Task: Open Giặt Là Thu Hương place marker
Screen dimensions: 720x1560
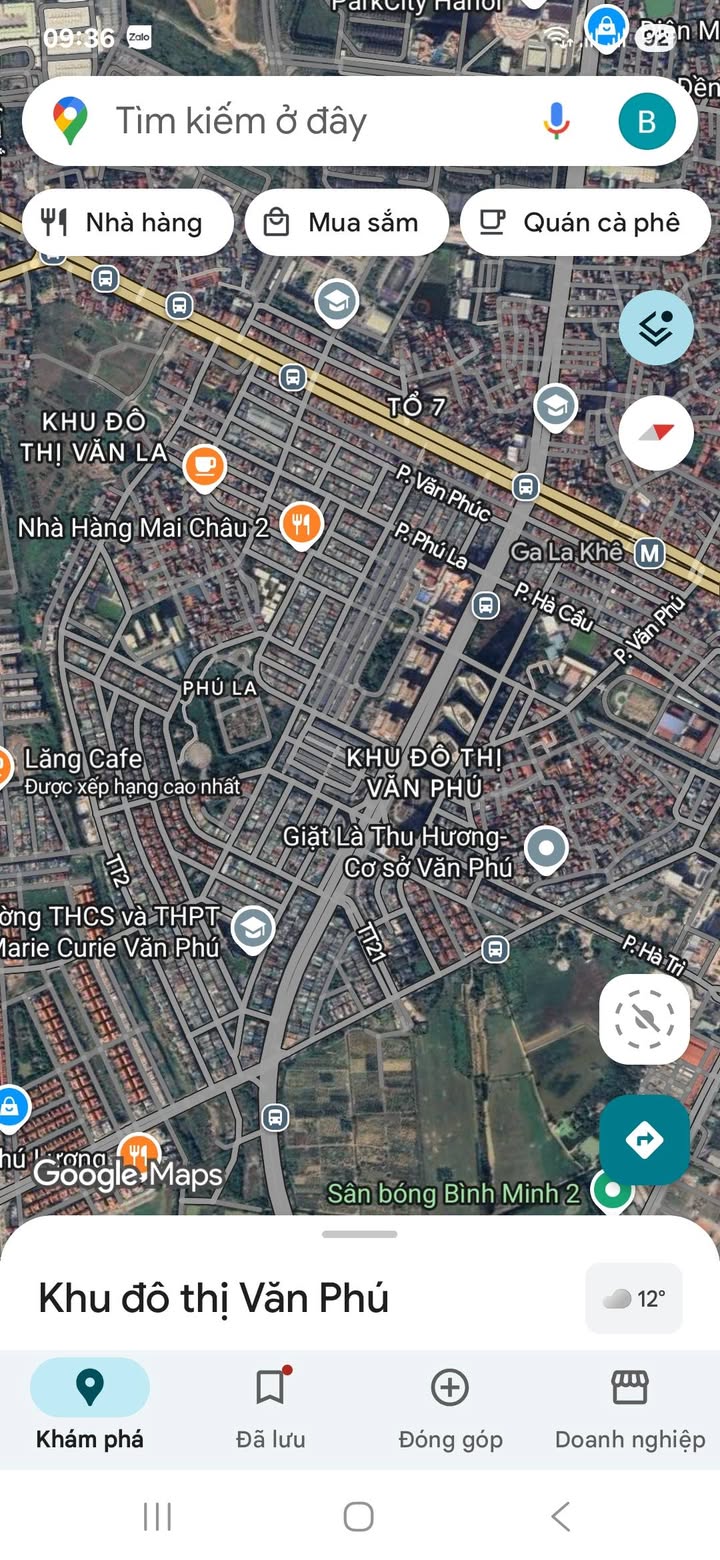Action: point(546,849)
